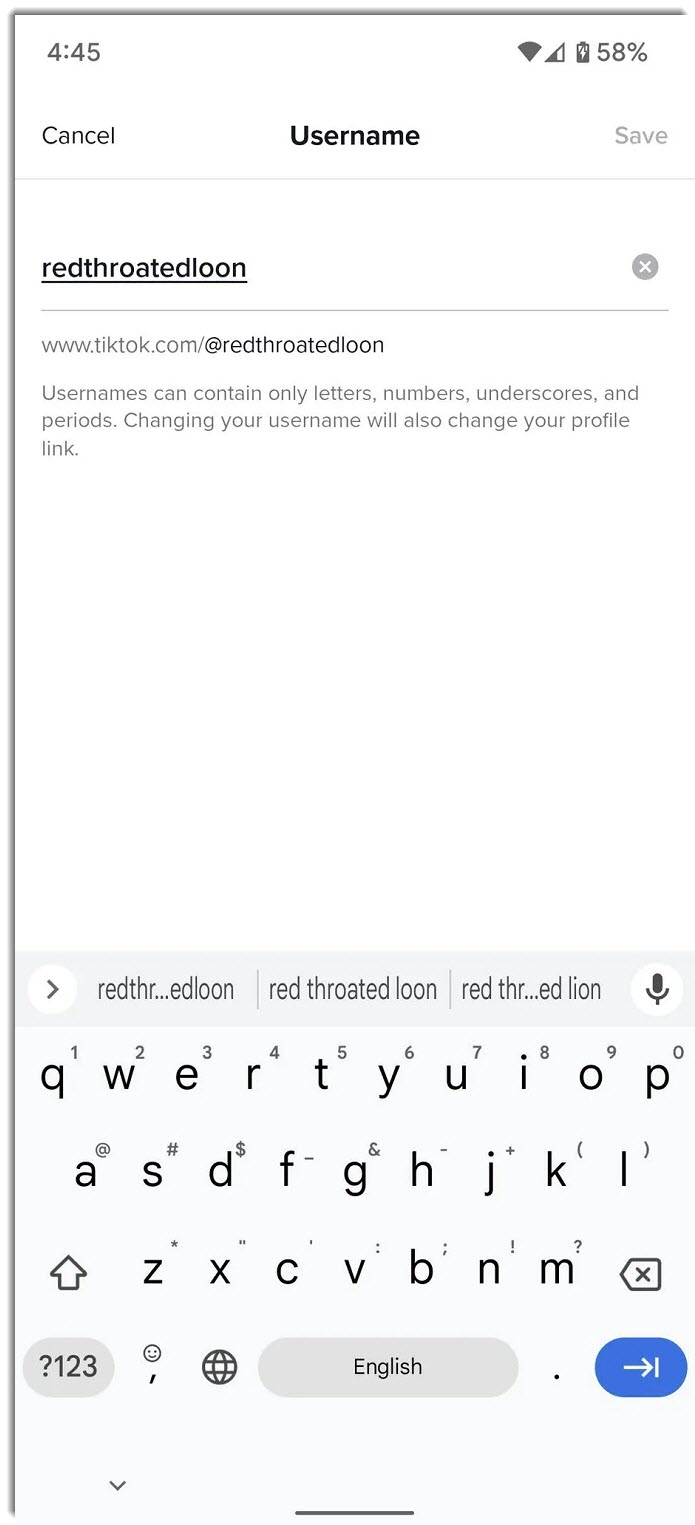Hide the keyboard with the down chevron

117,1485
